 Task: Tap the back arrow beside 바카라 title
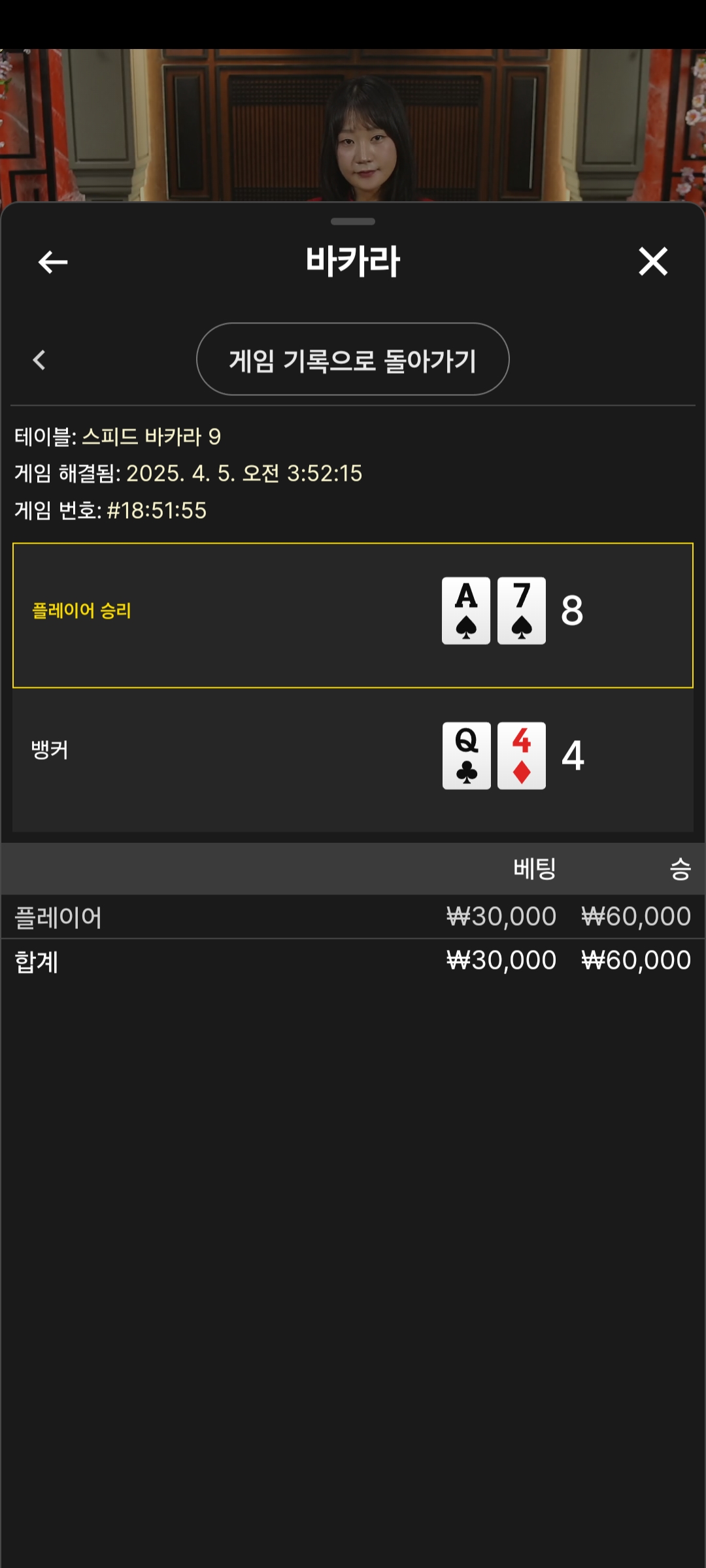[x=53, y=262]
